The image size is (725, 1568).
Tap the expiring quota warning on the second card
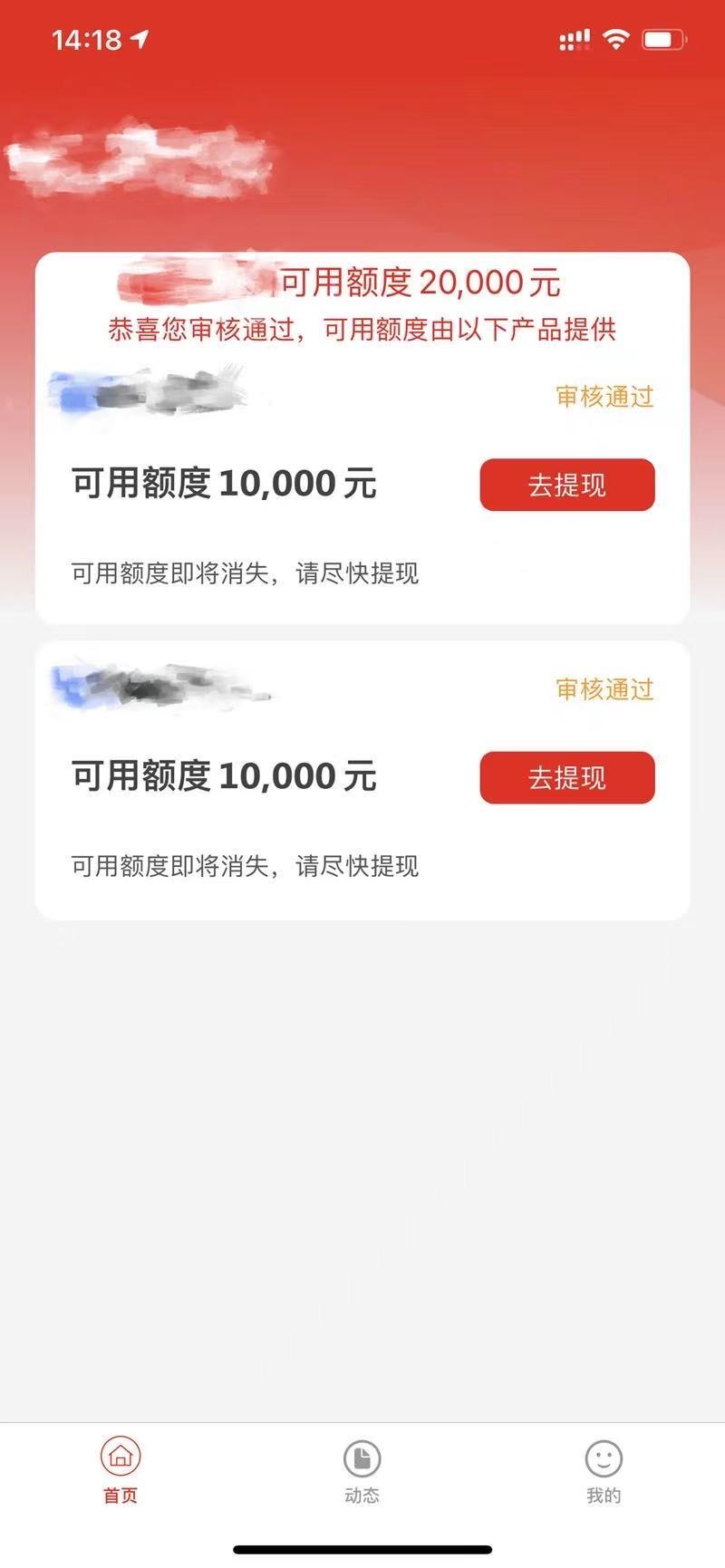coord(246,866)
